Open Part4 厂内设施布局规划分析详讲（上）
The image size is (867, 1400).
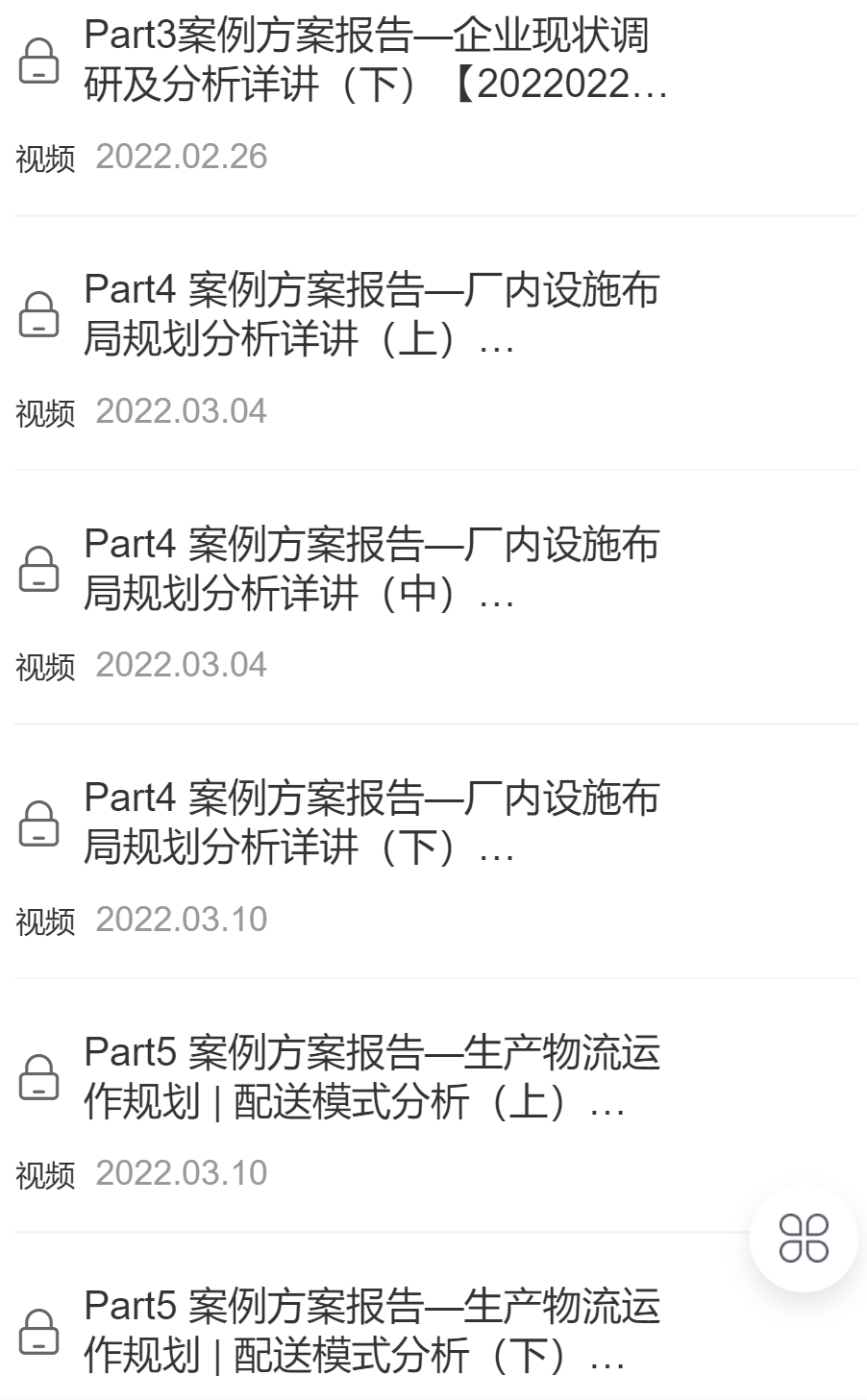(x=371, y=314)
